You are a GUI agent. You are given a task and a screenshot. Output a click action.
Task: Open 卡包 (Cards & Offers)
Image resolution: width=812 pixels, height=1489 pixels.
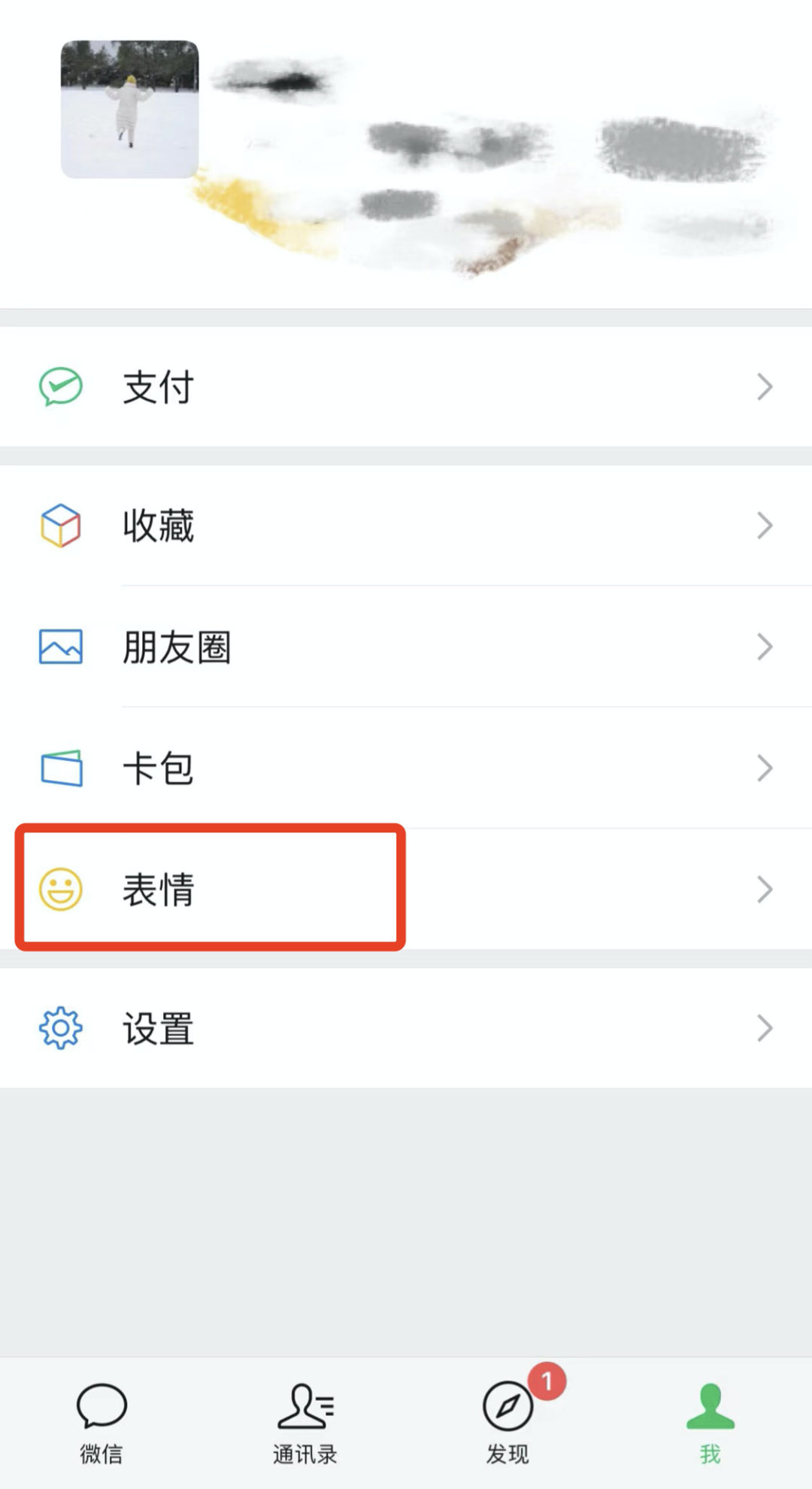click(x=406, y=768)
